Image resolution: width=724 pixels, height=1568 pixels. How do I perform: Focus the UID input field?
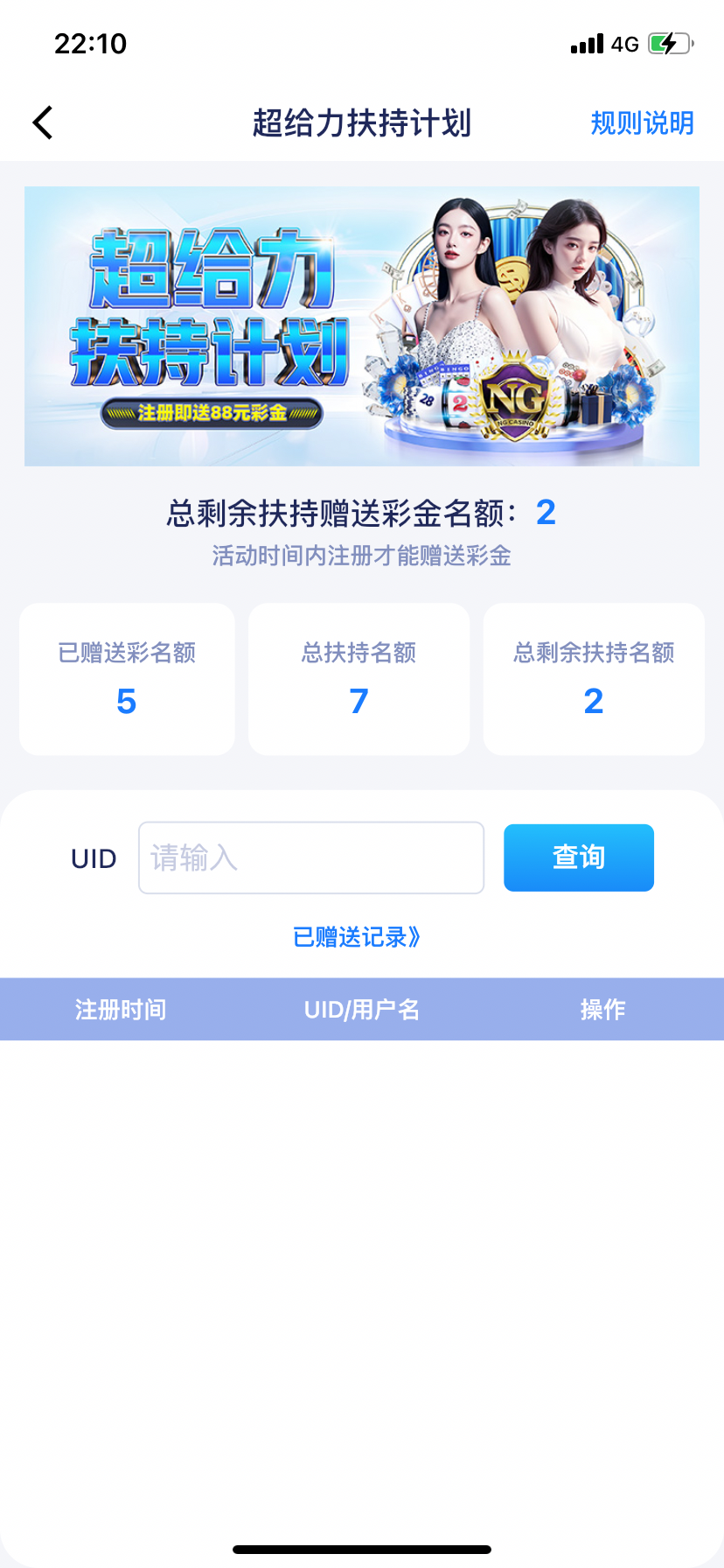pos(310,857)
